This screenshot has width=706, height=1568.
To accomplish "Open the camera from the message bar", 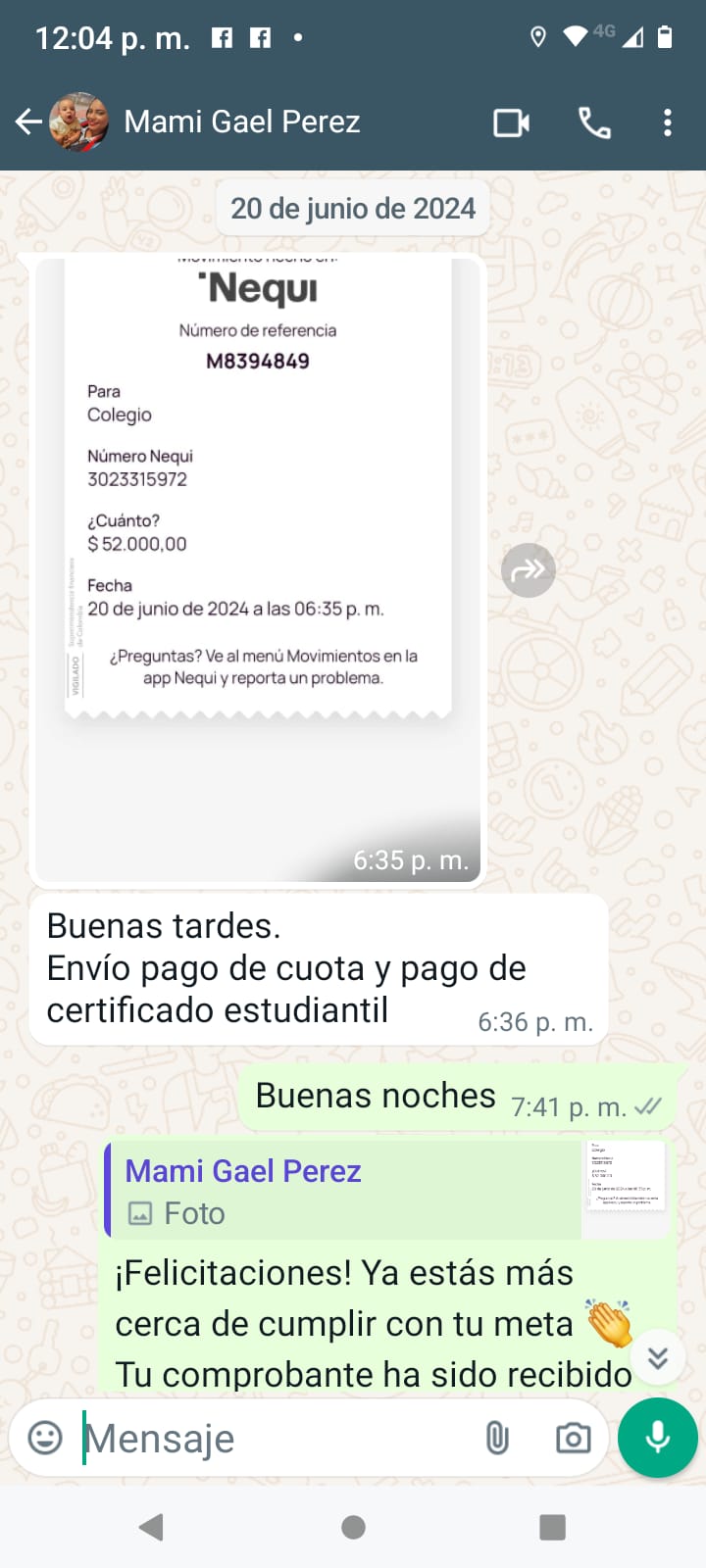I will coord(573,1438).
